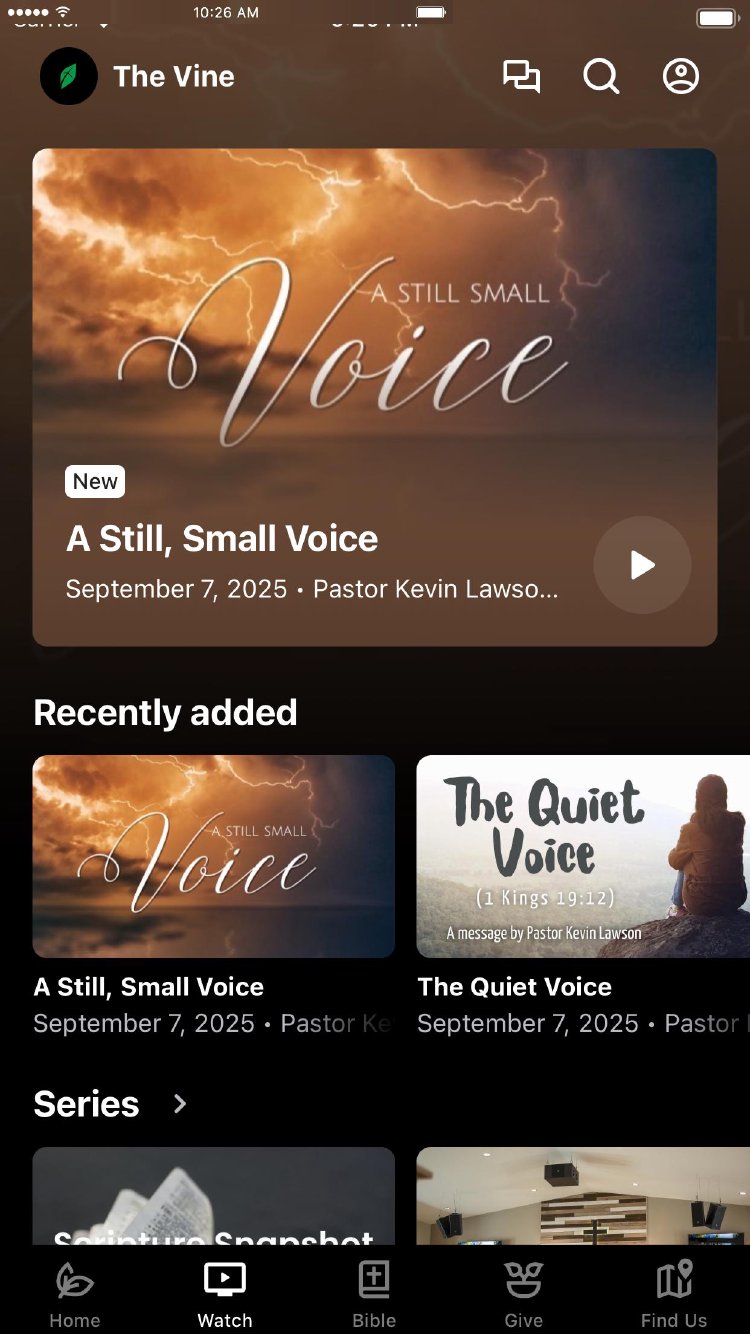Open the search icon

pyautogui.click(x=601, y=77)
